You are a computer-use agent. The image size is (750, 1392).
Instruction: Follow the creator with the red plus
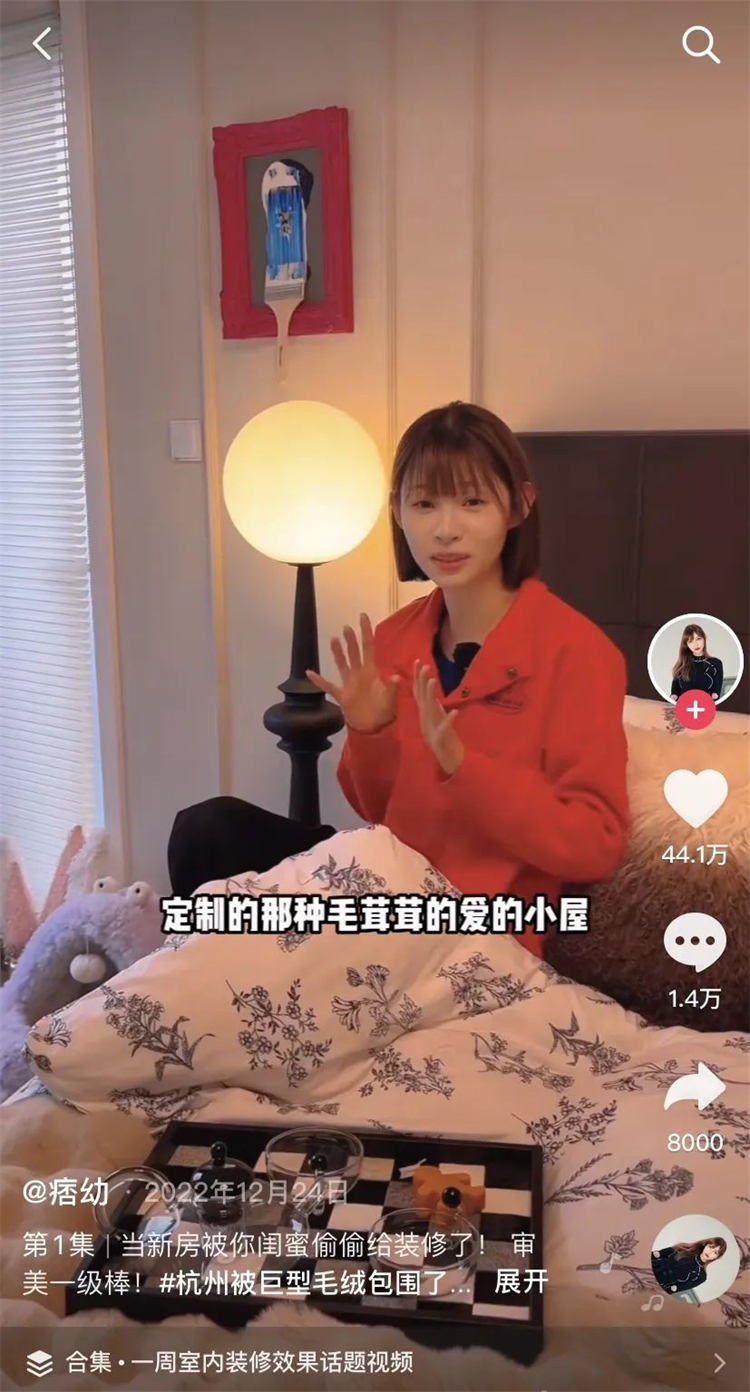[x=695, y=711]
